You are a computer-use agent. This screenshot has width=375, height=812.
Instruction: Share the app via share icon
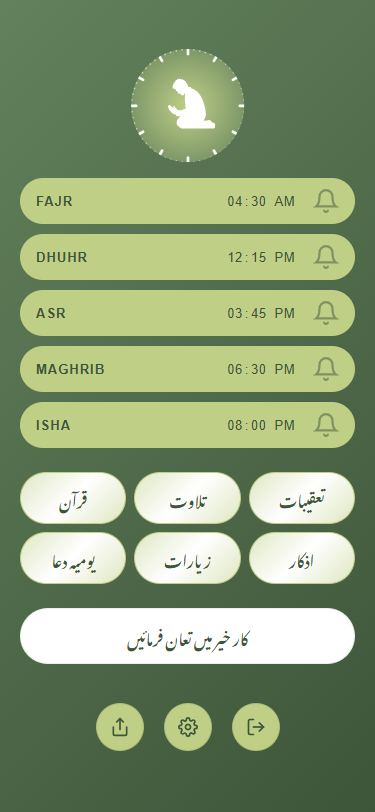pyautogui.click(x=120, y=727)
